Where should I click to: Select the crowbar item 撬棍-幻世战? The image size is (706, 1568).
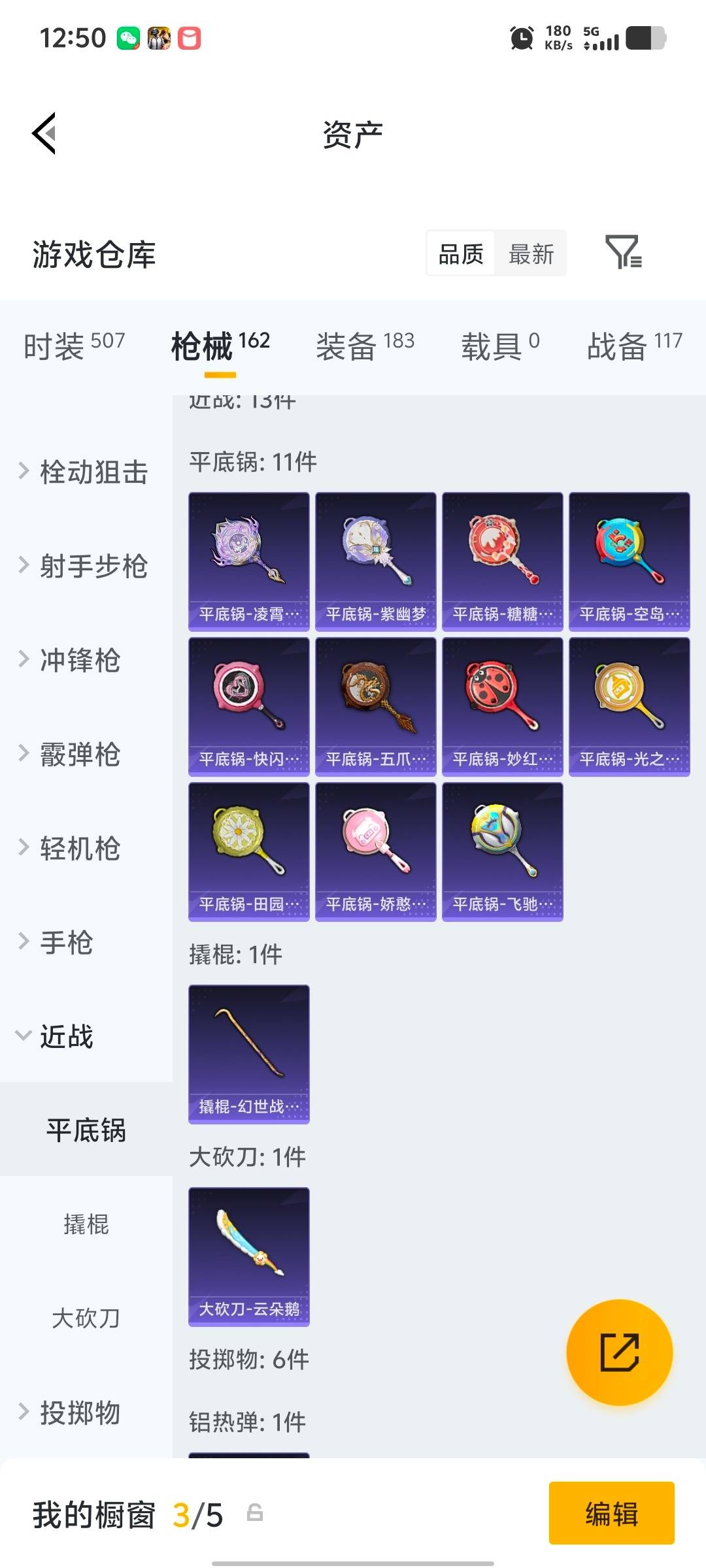(248, 1052)
